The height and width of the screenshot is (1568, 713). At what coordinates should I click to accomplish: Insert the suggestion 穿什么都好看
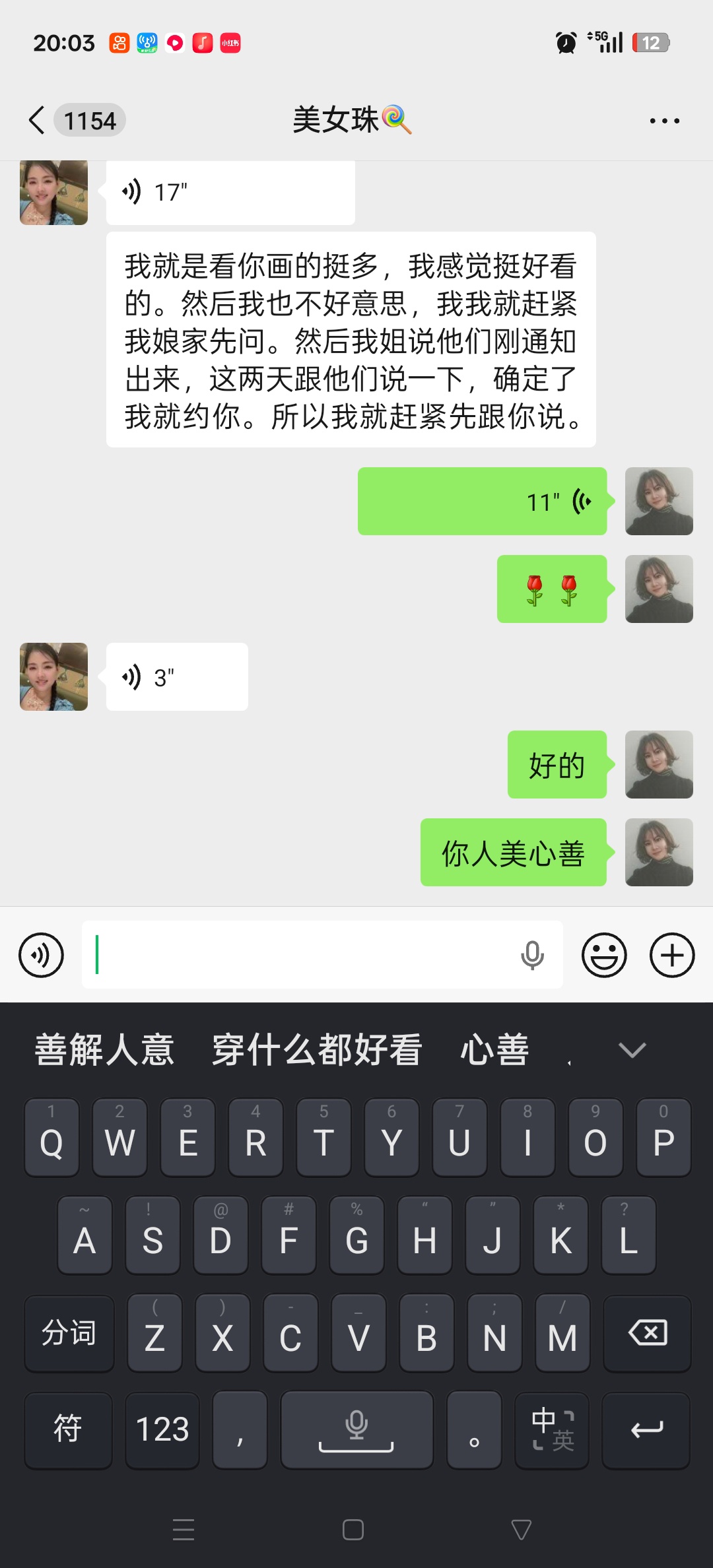click(317, 1050)
